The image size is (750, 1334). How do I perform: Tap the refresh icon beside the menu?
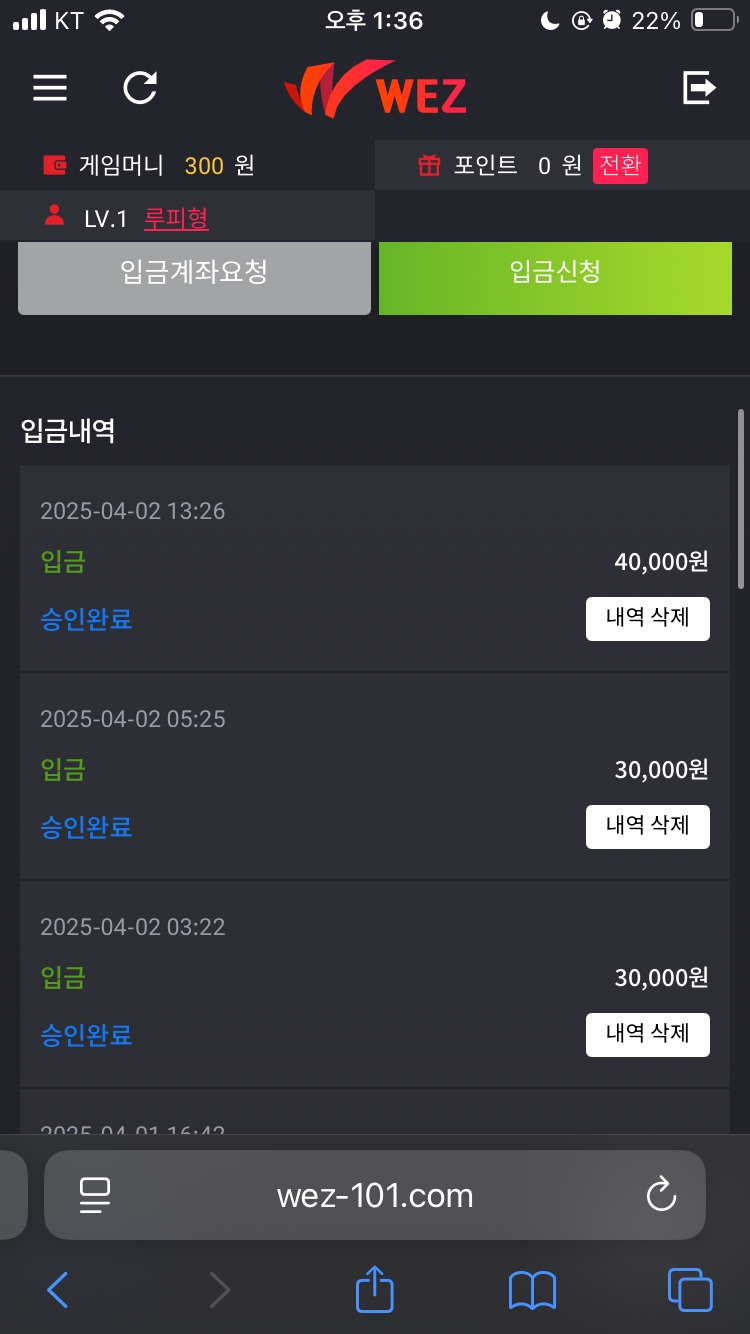pos(140,88)
